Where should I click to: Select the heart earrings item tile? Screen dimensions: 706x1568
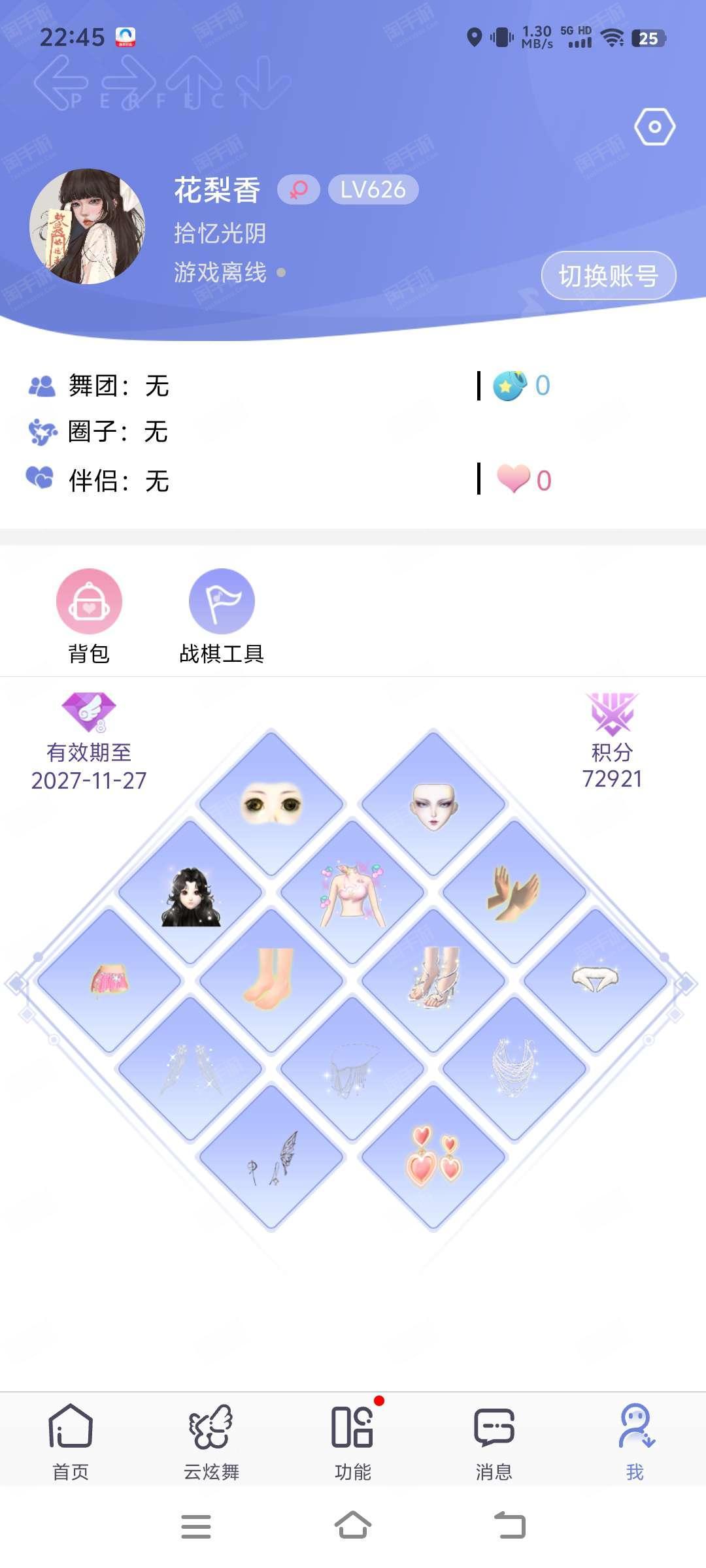pyautogui.click(x=433, y=1158)
